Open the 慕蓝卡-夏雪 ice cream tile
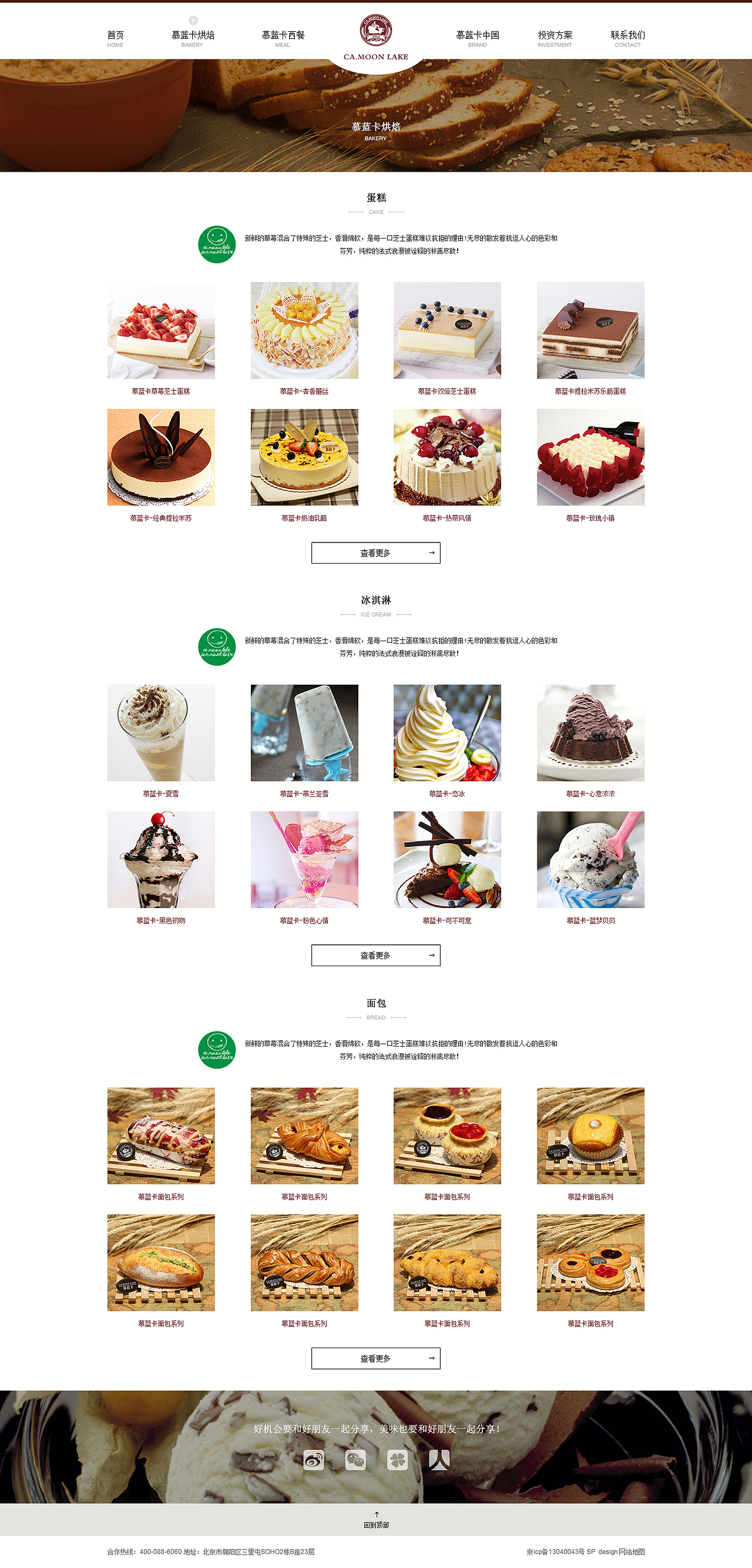Image resolution: width=752 pixels, height=1568 pixels. pos(160,733)
